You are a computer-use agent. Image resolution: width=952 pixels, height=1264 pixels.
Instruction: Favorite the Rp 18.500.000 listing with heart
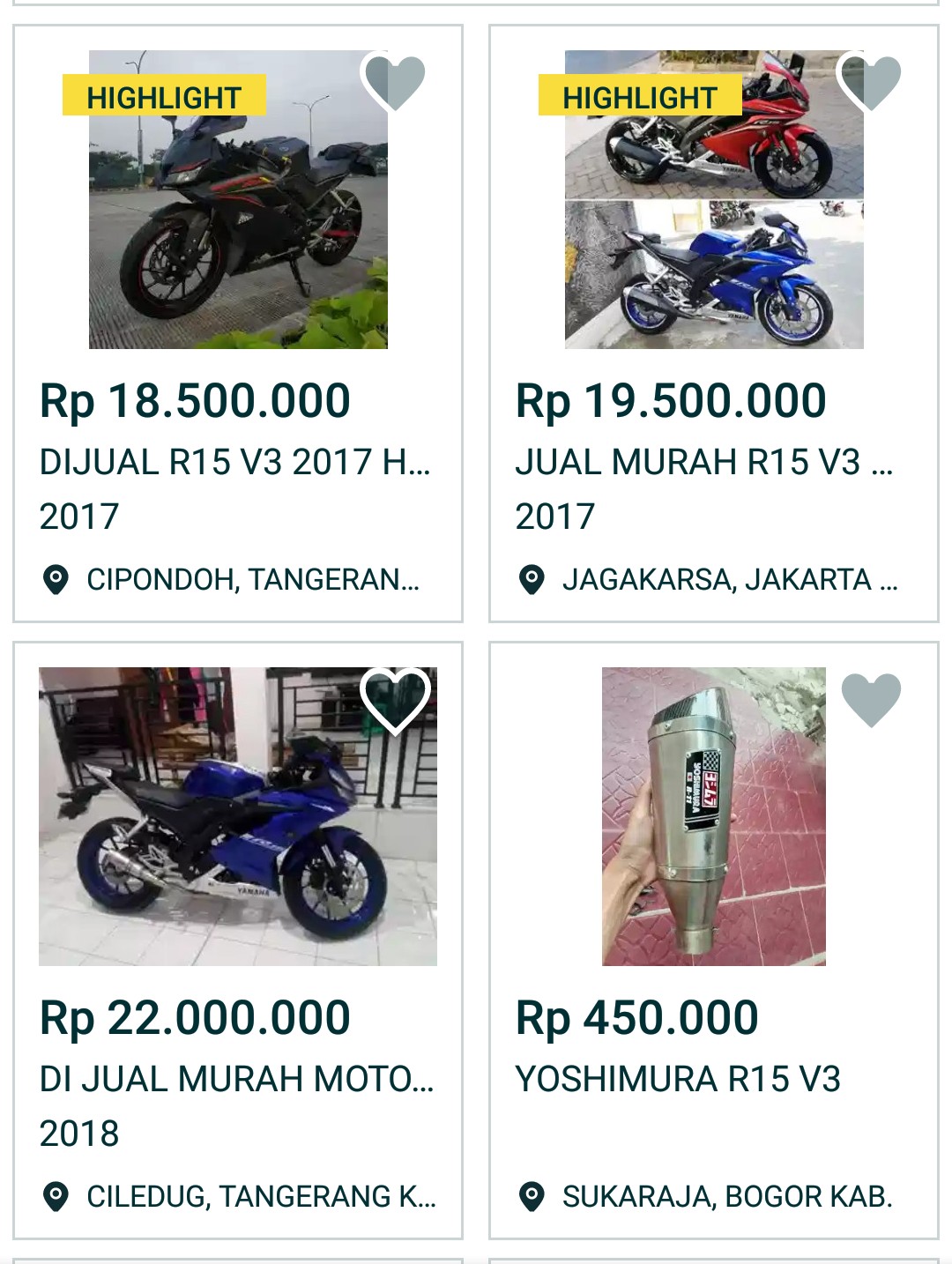(394, 82)
